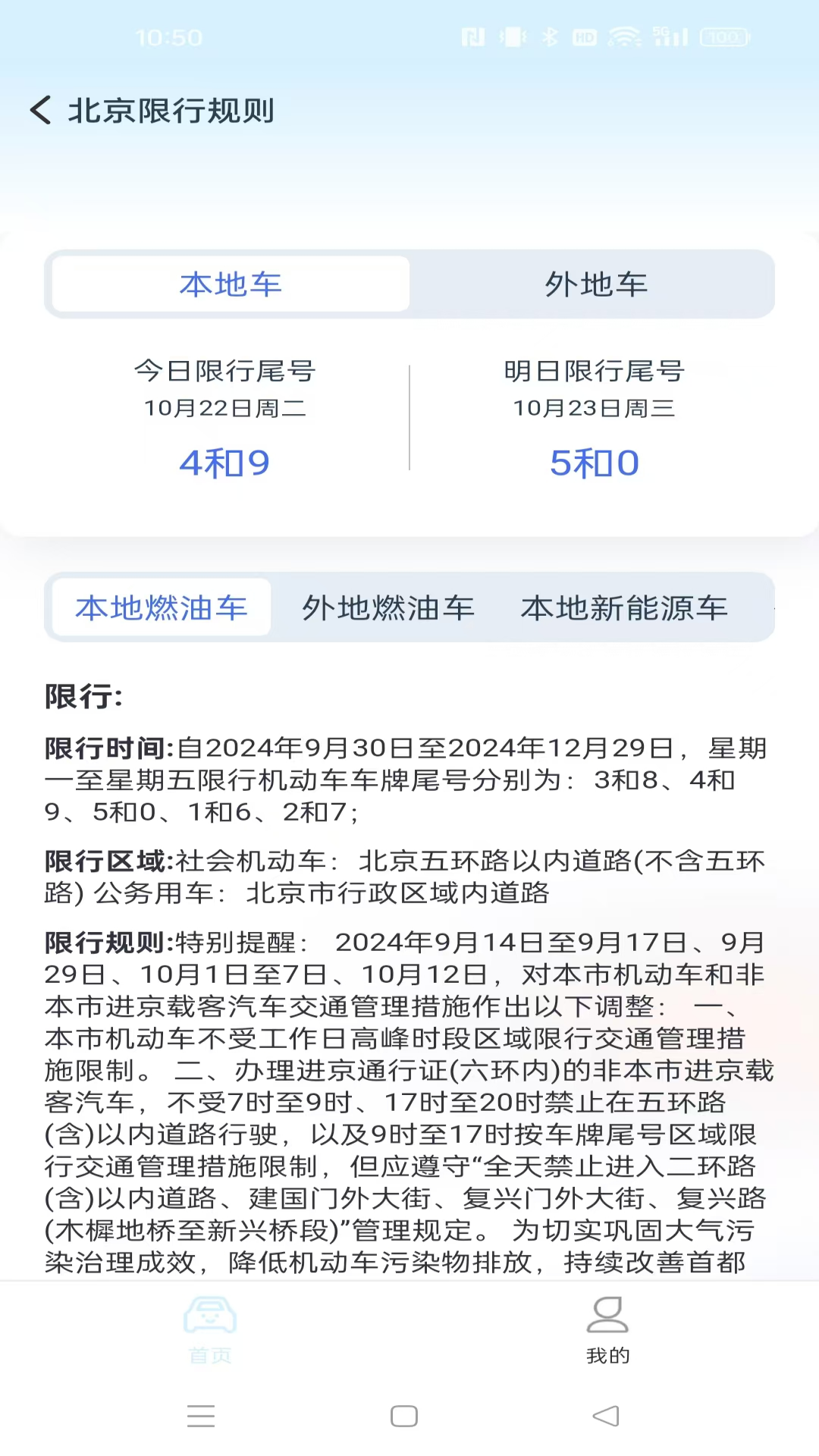The width and height of the screenshot is (819, 1456).
Task: Open the system recent apps menu
Action: click(x=201, y=1416)
